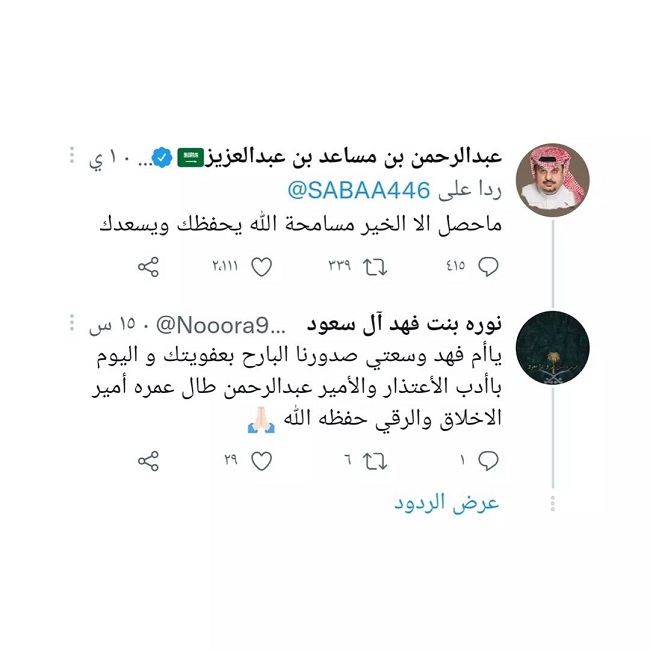Screen dimensions: 650x650
Task: Open Abdulrahman bin Musaed's profile picture
Action: click(552, 180)
